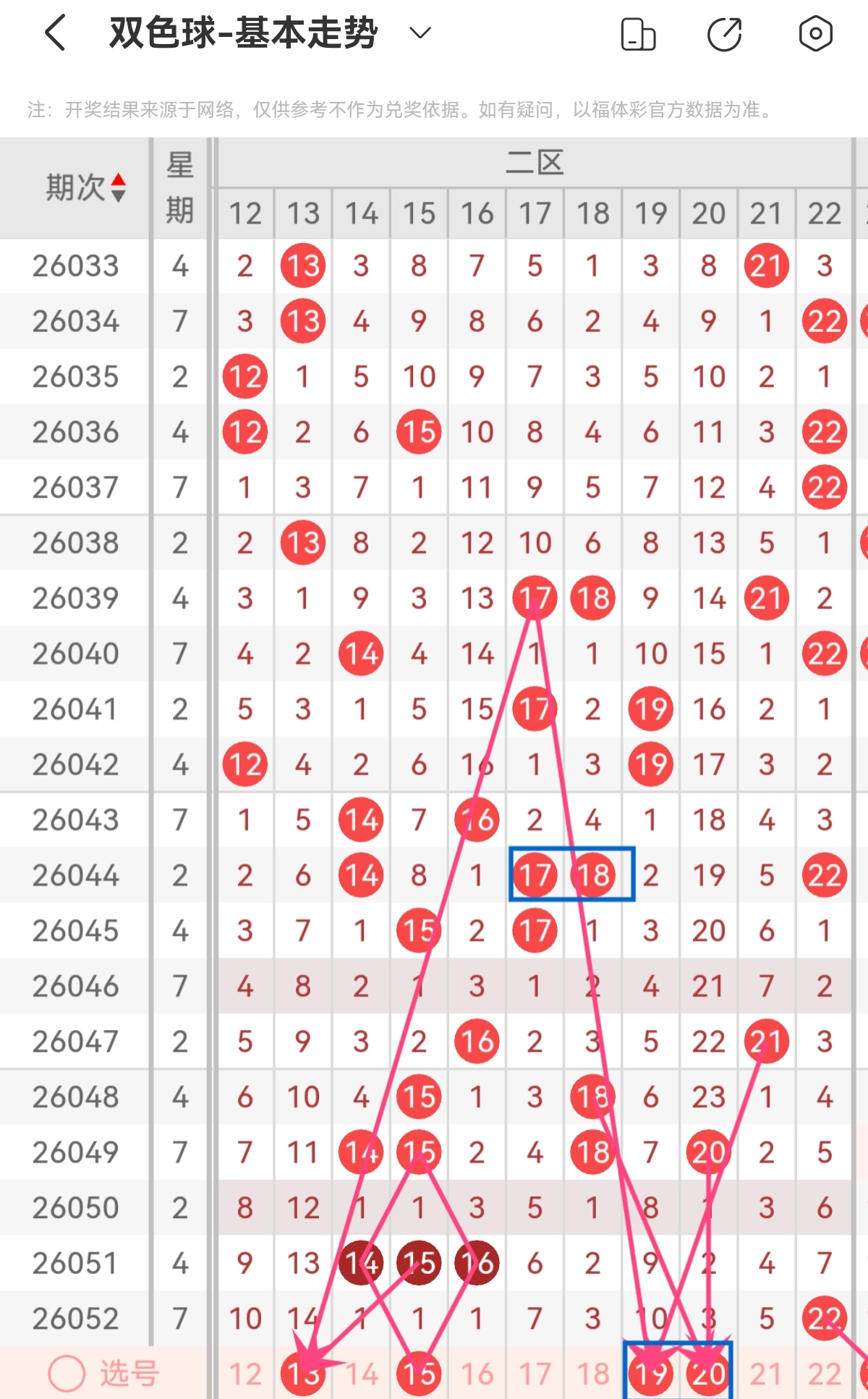Select number 12 in the 选号 row

point(245,1374)
